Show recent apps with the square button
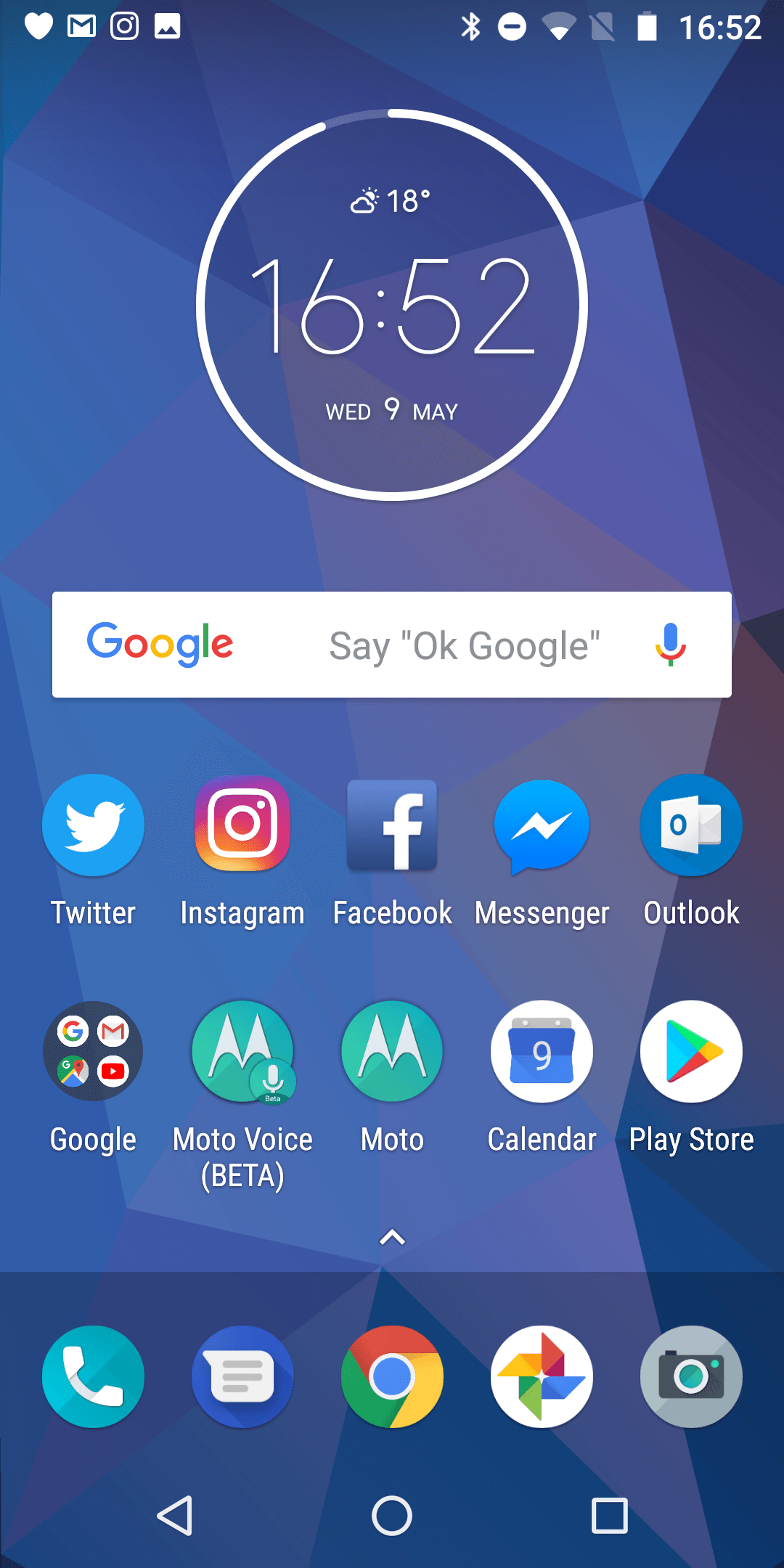The height and width of the screenshot is (1568, 784). [x=610, y=1516]
